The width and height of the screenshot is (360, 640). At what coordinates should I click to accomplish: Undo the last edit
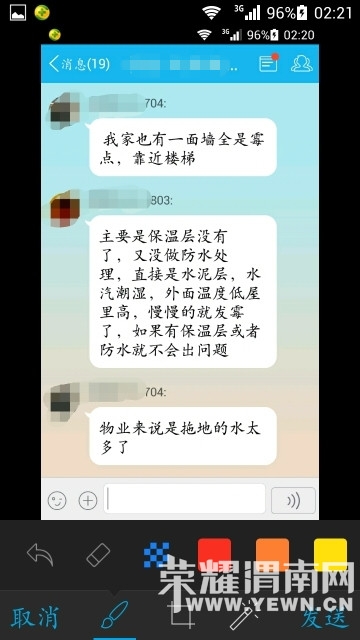tap(40, 554)
